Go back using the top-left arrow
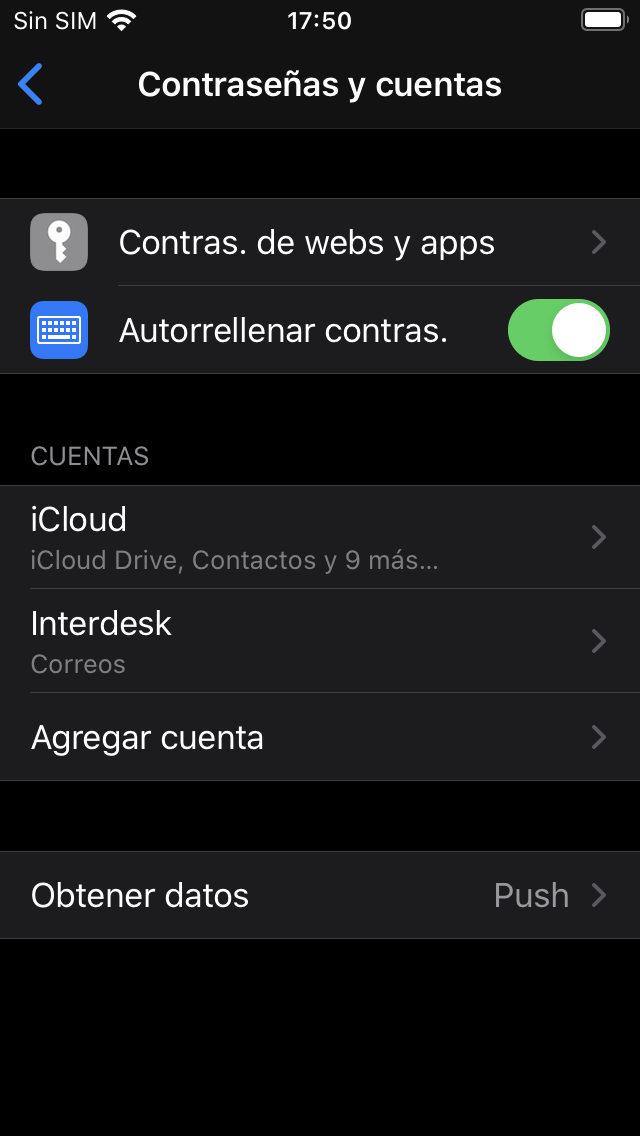Viewport: 640px width, 1136px height. pos(31,85)
